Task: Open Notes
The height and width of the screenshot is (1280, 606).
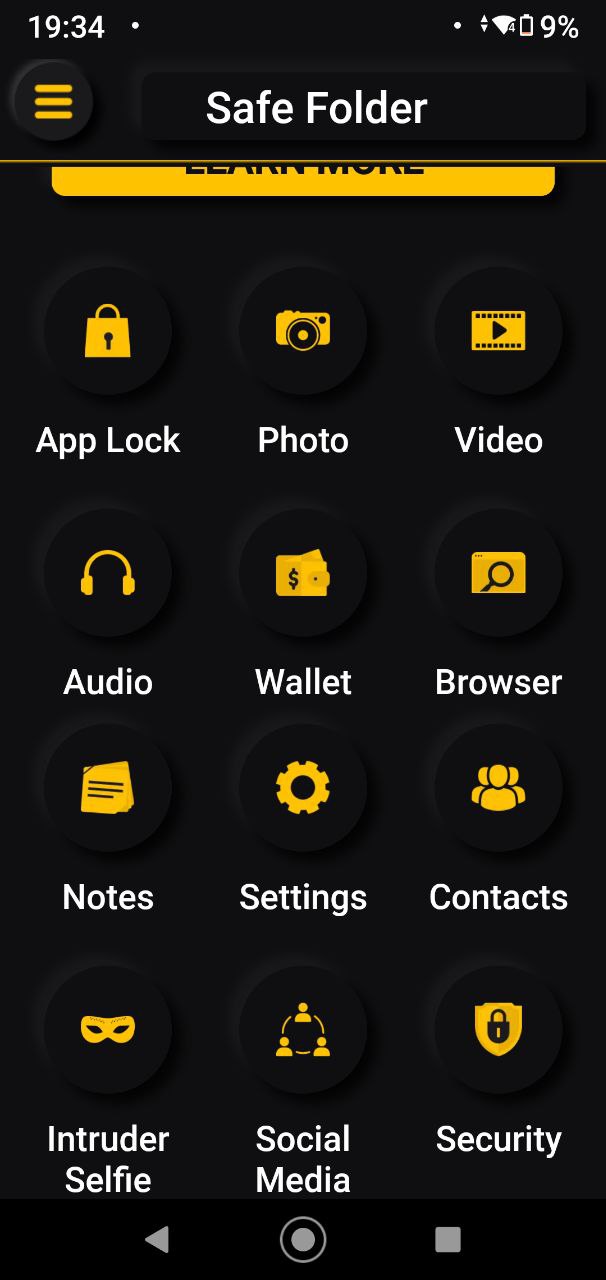Action: point(108,788)
